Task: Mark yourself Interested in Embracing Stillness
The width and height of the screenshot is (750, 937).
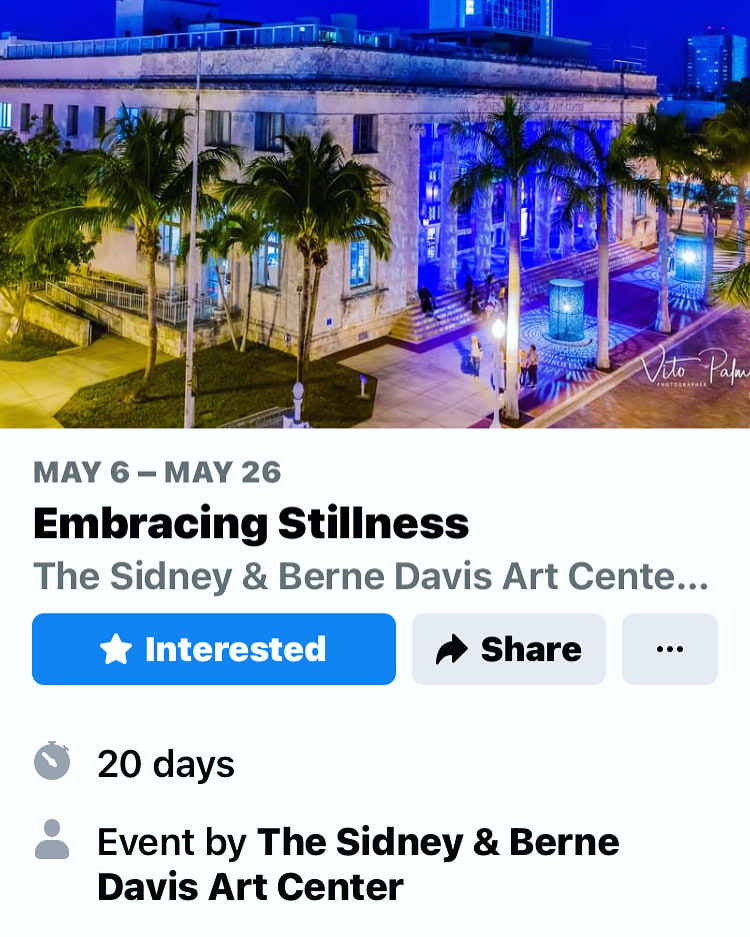Action: 214,649
